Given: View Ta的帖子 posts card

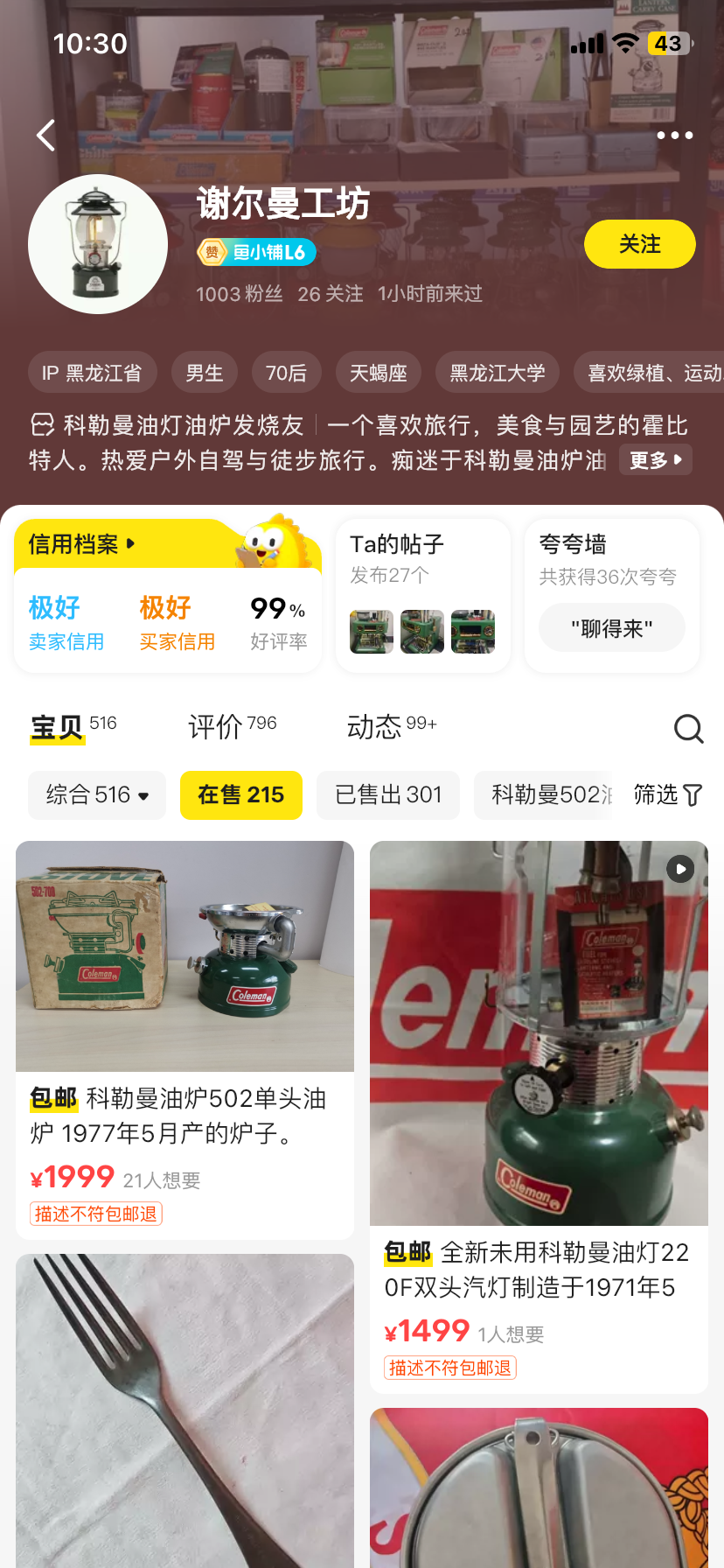Looking at the screenshot, I should click(x=422, y=596).
